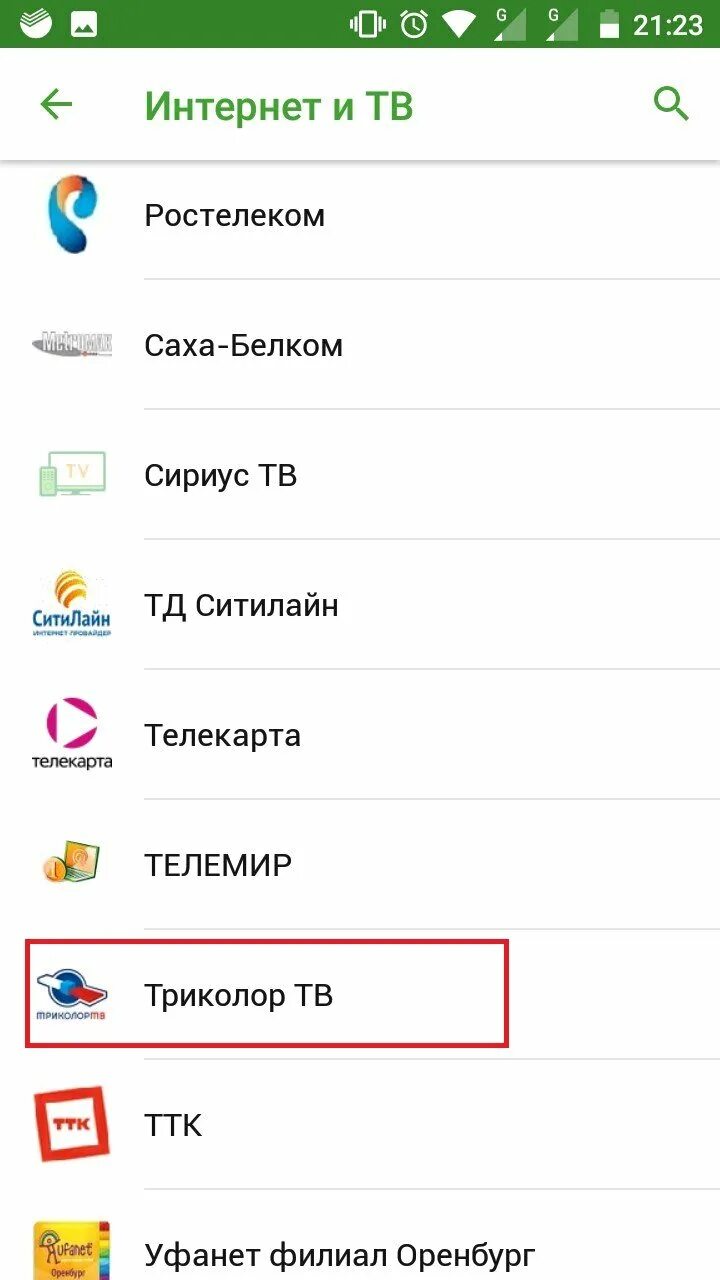Open Телекарта payment option

point(360,735)
